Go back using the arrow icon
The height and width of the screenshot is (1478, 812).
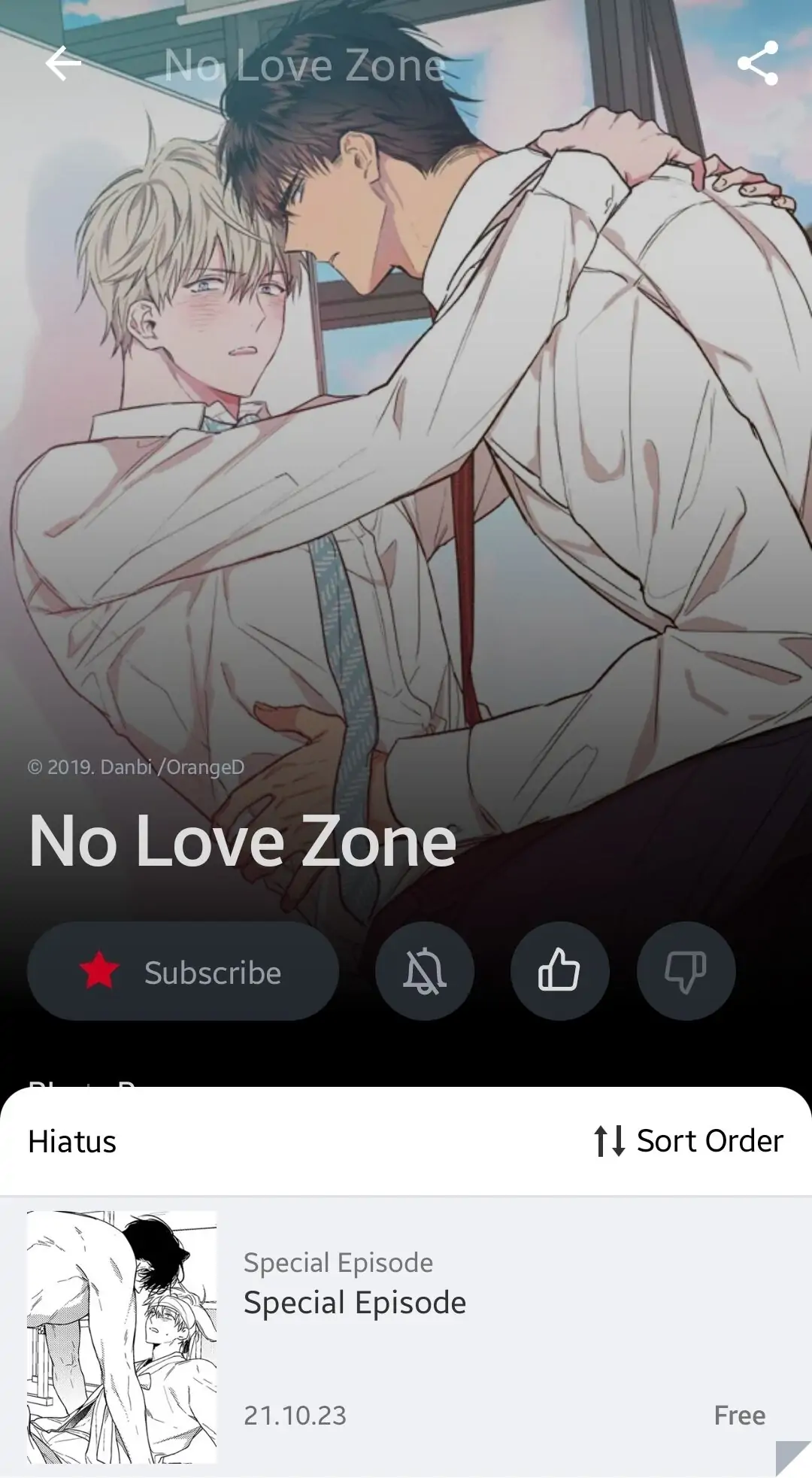pyautogui.click(x=63, y=63)
